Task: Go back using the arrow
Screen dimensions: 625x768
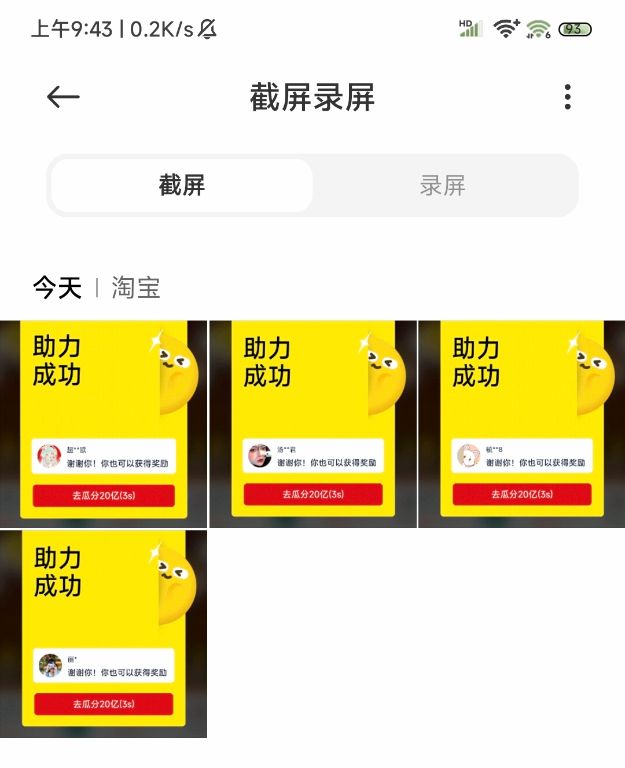Action: [x=63, y=97]
